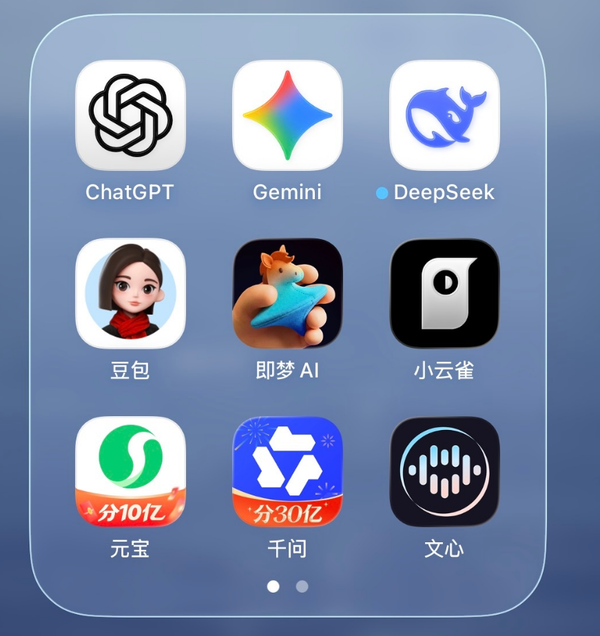Image resolution: width=600 pixels, height=636 pixels.
Task: Open the 文心 app
Action: pos(444,471)
